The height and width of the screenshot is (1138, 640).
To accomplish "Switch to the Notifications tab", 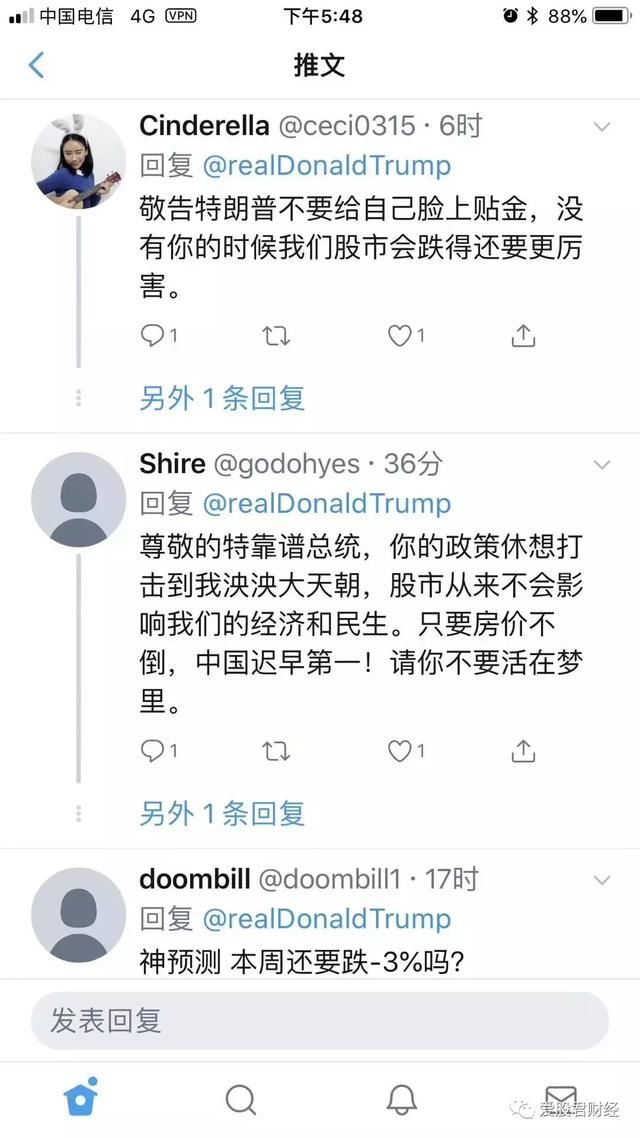I will pyautogui.click(x=401, y=1099).
